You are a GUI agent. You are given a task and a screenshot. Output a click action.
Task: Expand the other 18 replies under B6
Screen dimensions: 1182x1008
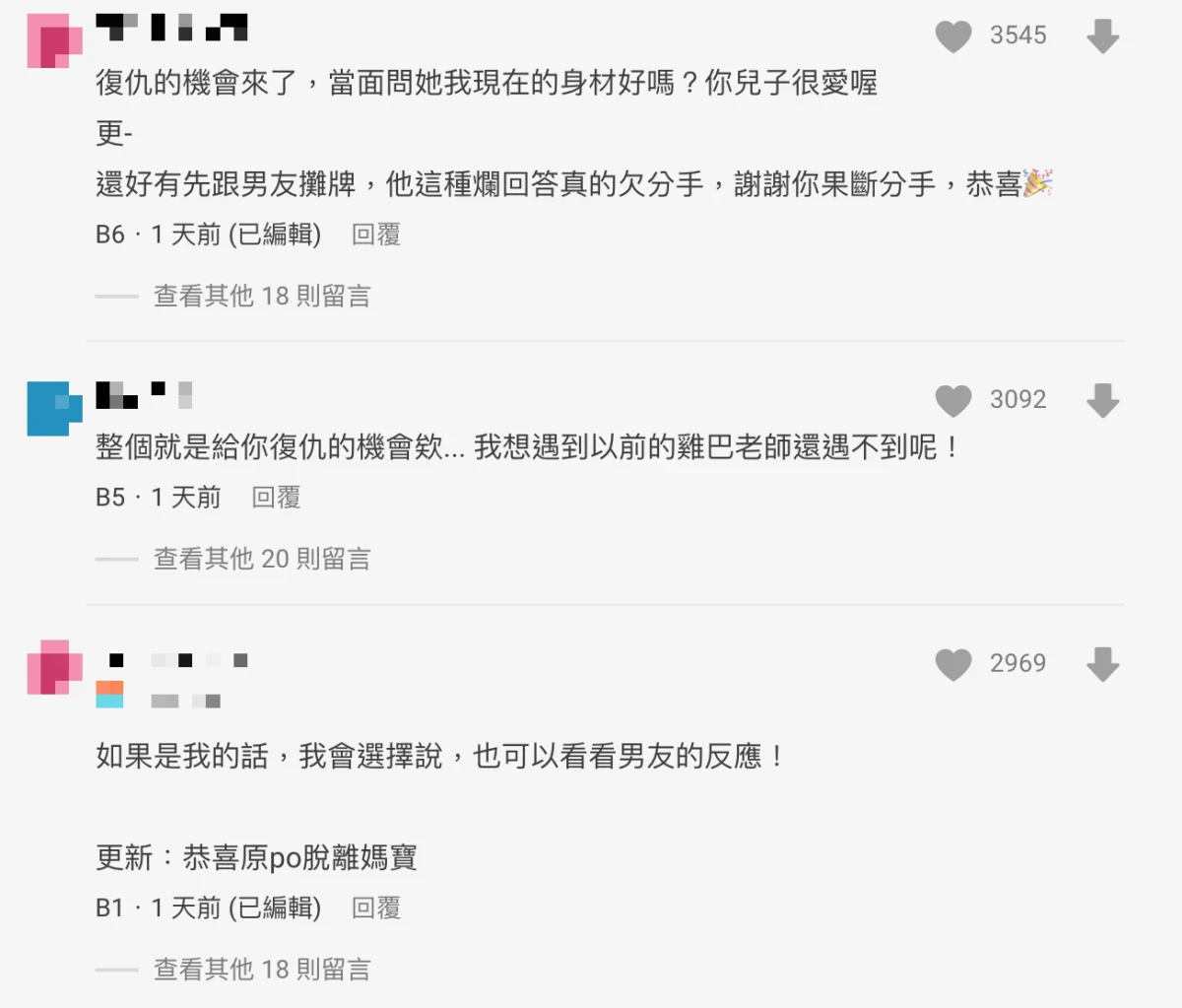click(261, 296)
